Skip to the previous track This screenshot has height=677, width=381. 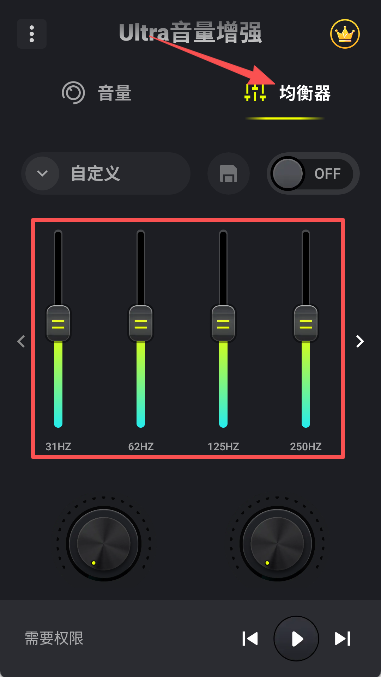[250, 639]
